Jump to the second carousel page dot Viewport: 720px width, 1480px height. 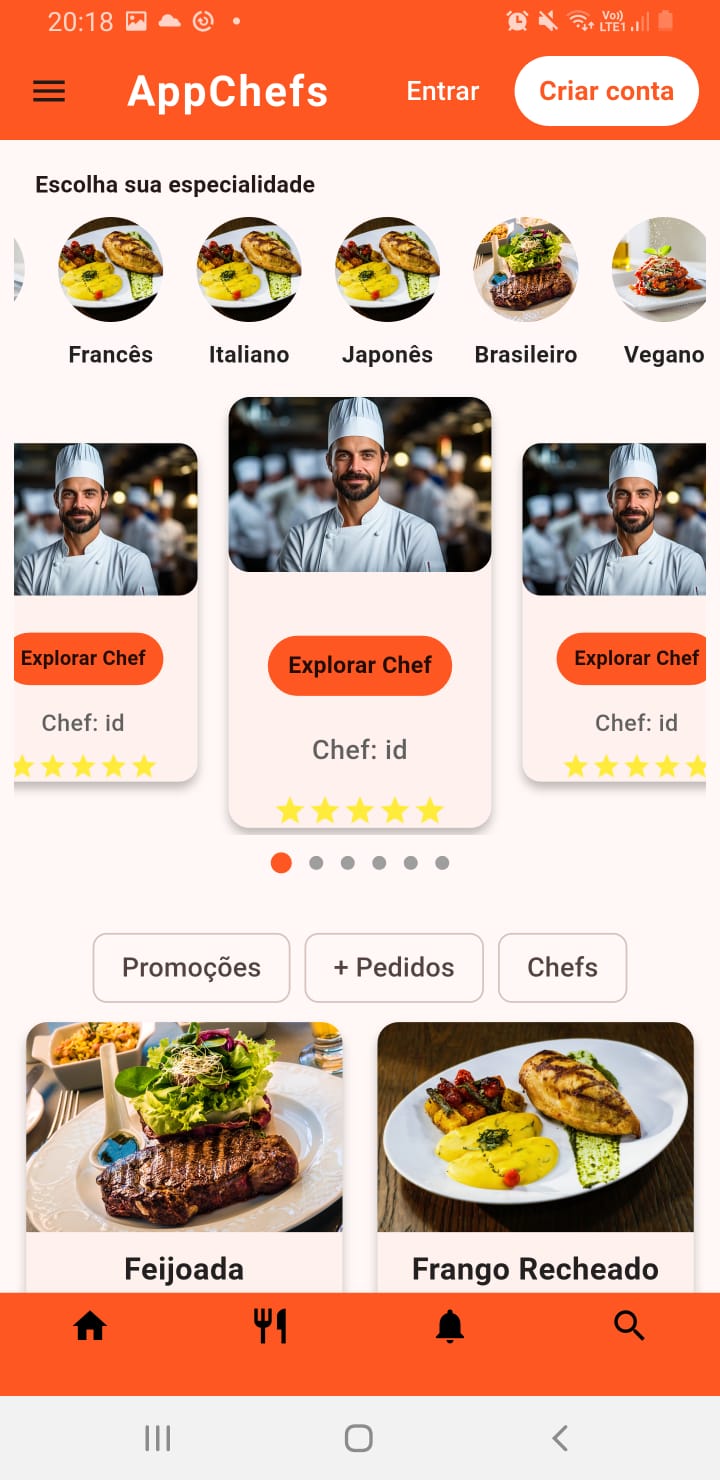point(316,863)
